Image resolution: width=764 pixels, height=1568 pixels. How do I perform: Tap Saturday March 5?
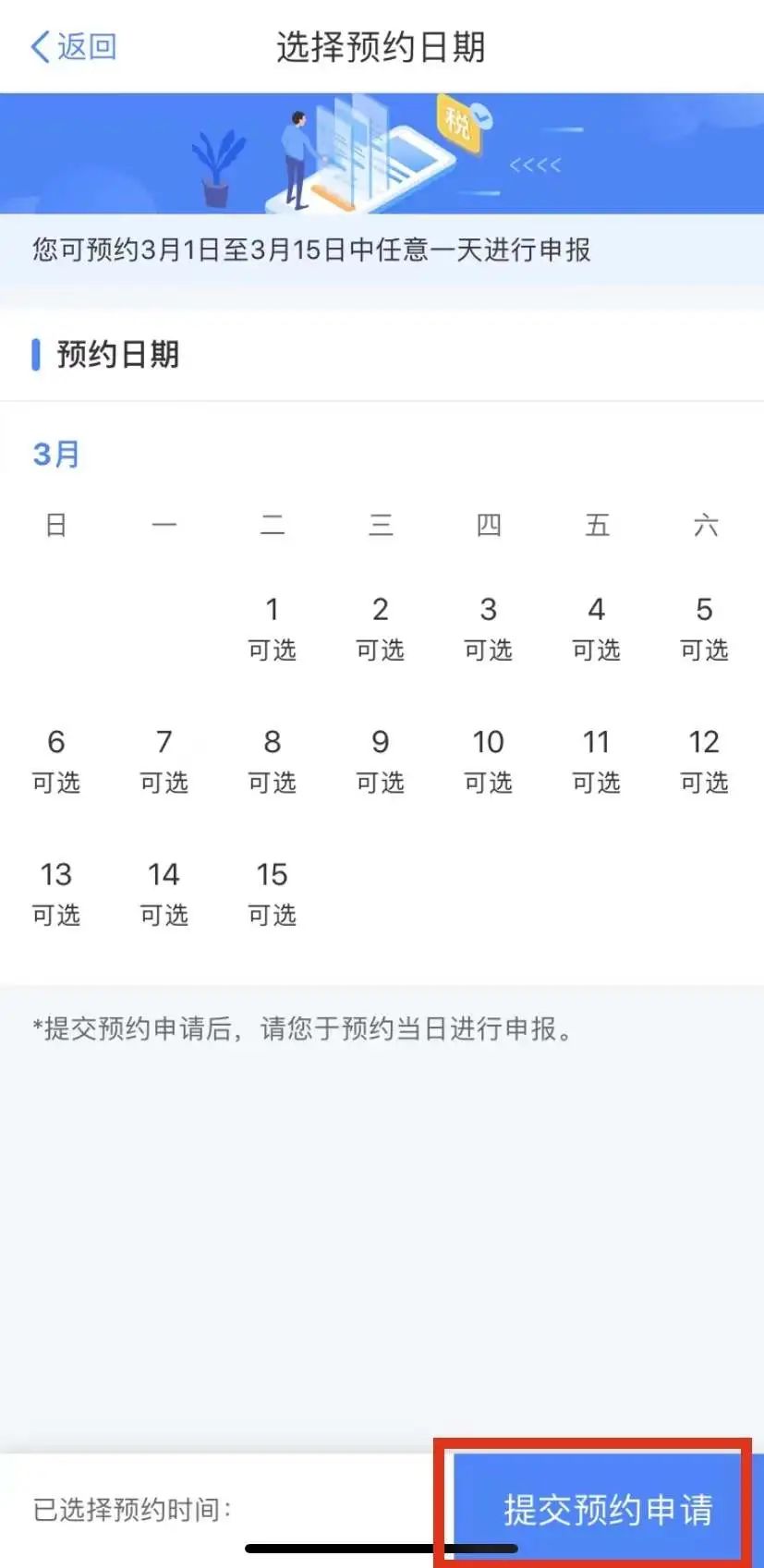[704, 629]
